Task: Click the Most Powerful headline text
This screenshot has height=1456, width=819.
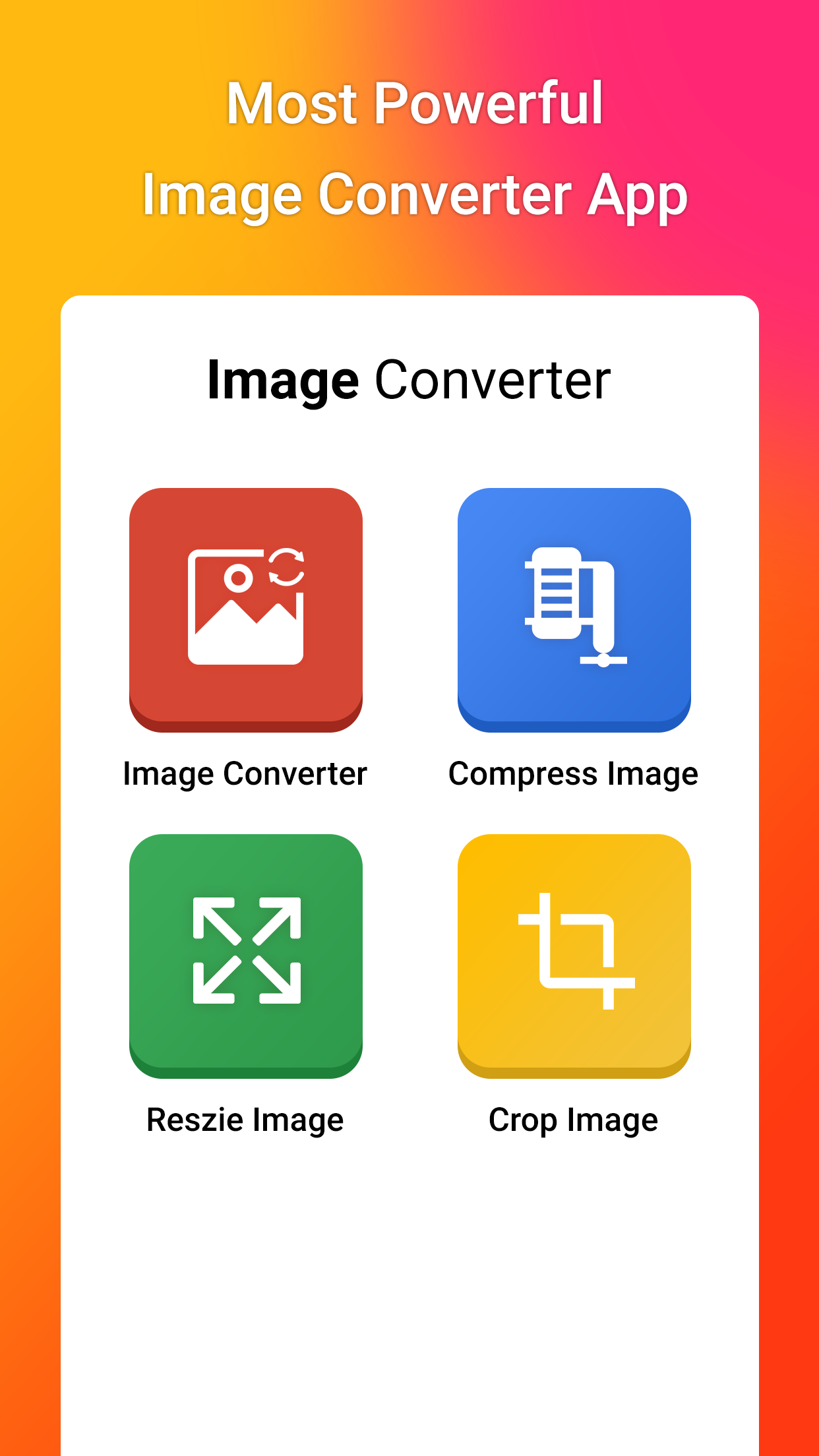Action: point(409,102)
